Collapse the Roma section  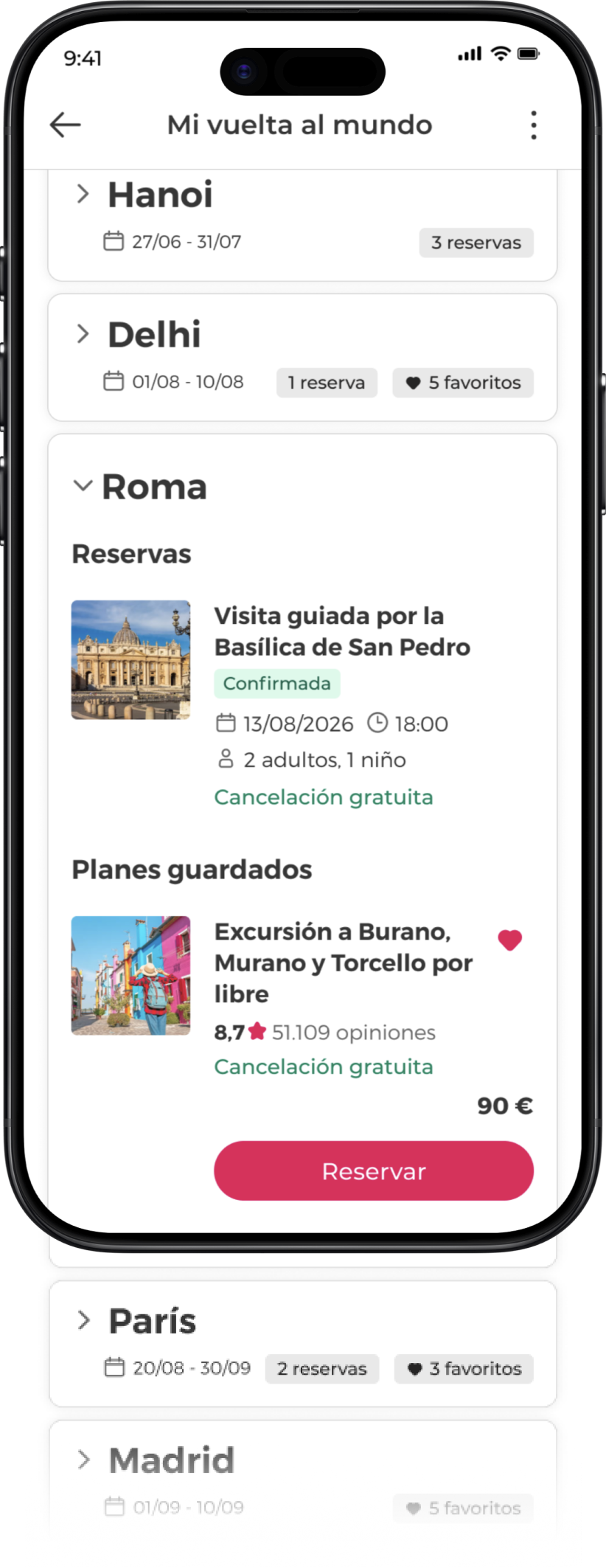(x=83, y=486)
